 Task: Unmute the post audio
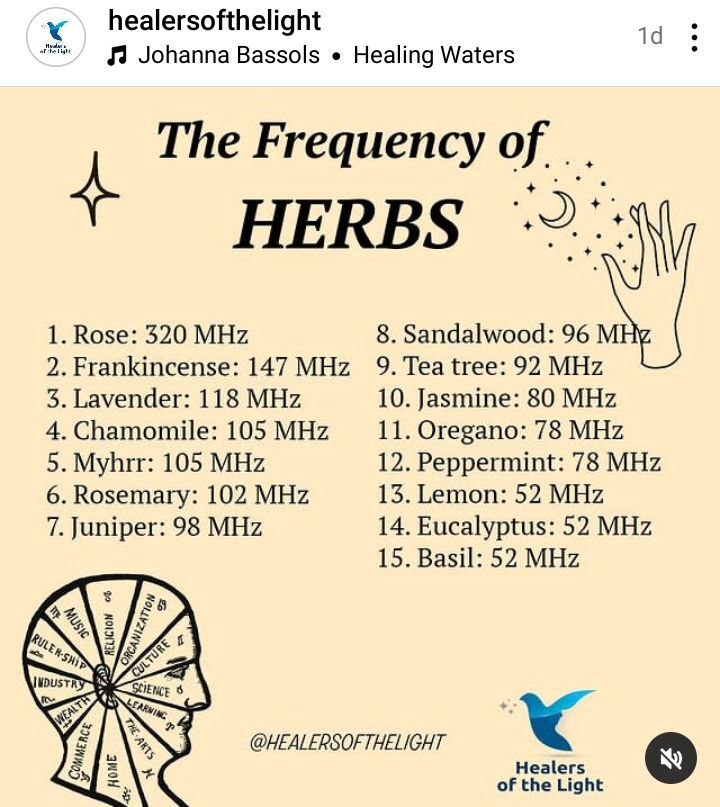coord(670,759)
